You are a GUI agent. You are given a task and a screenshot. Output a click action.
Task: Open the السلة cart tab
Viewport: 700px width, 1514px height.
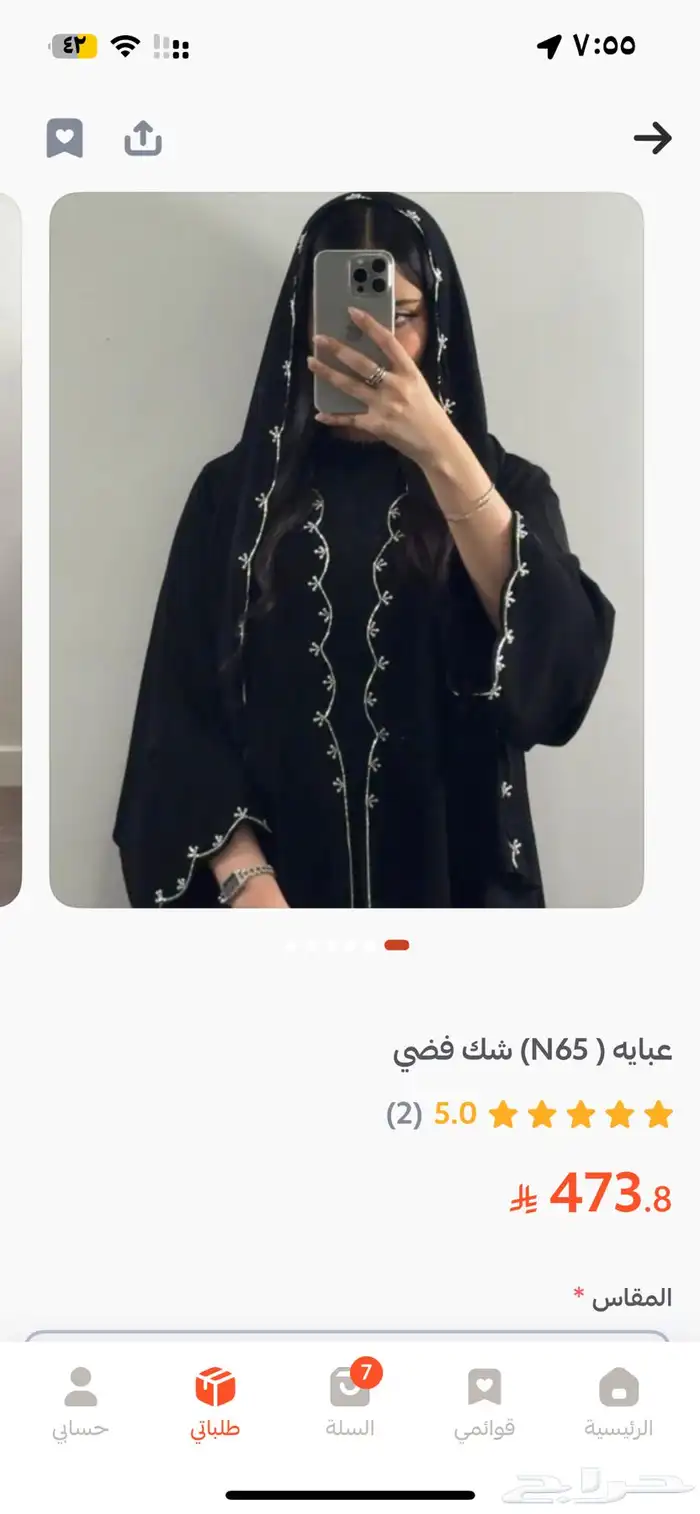(350, 1401)
